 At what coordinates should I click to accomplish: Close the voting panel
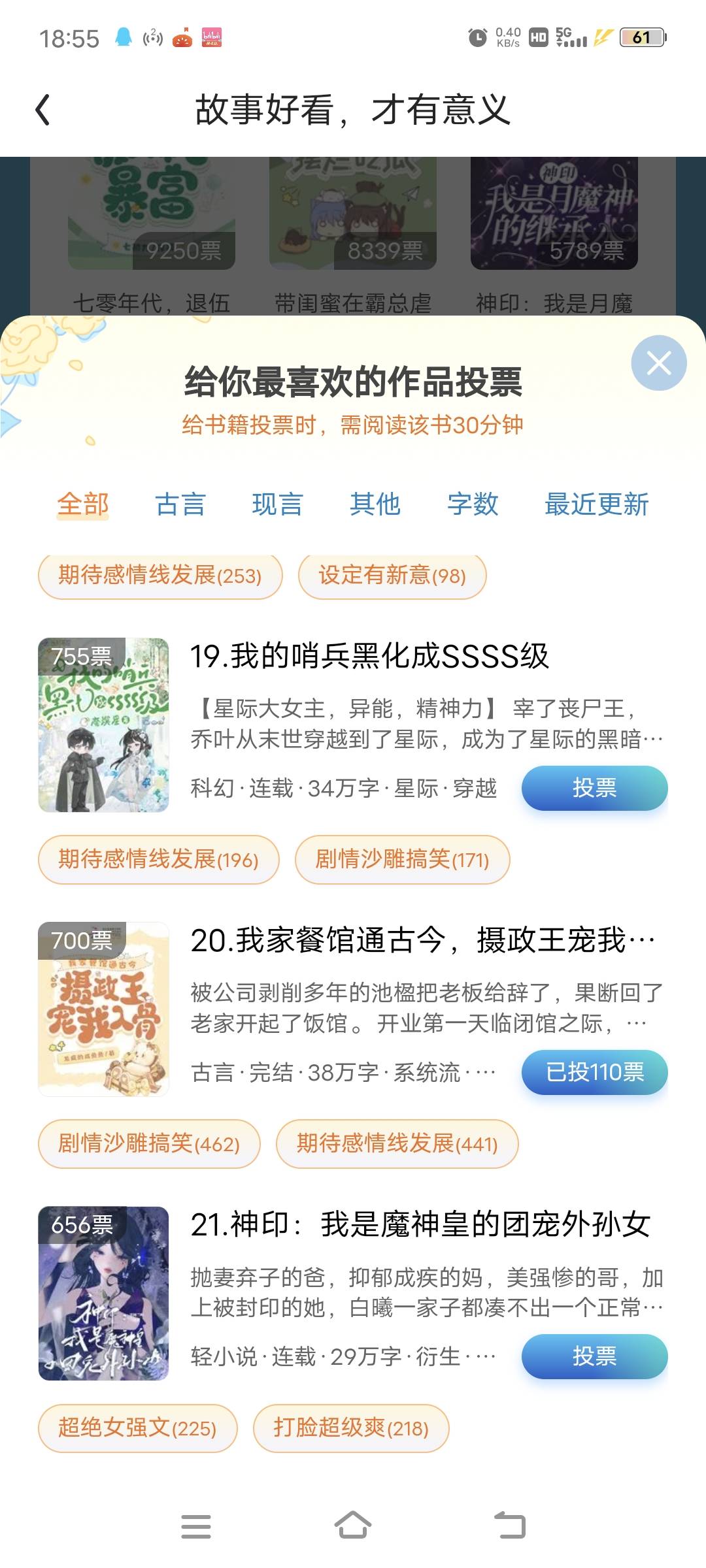(x=658, y=363)
